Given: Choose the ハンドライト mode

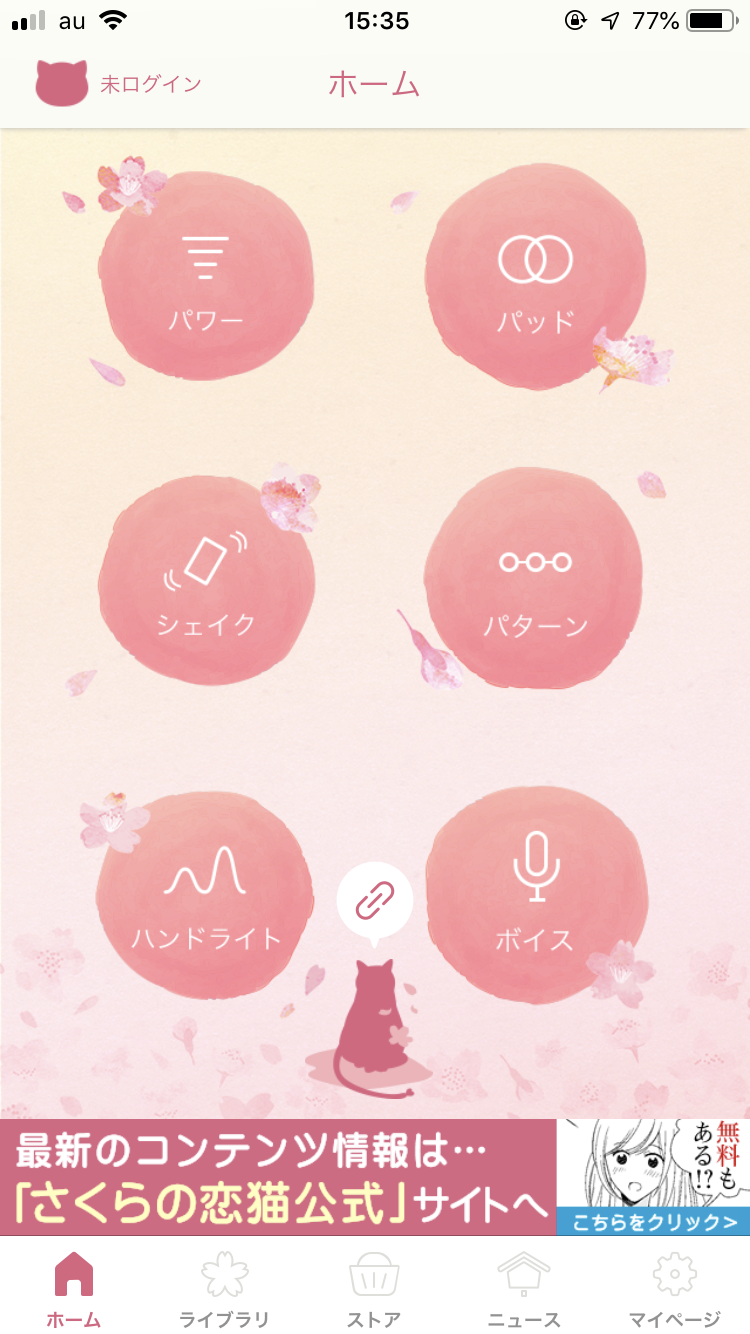Looking at the screenshot, I should pyautogui.click(x=207, y=895).
